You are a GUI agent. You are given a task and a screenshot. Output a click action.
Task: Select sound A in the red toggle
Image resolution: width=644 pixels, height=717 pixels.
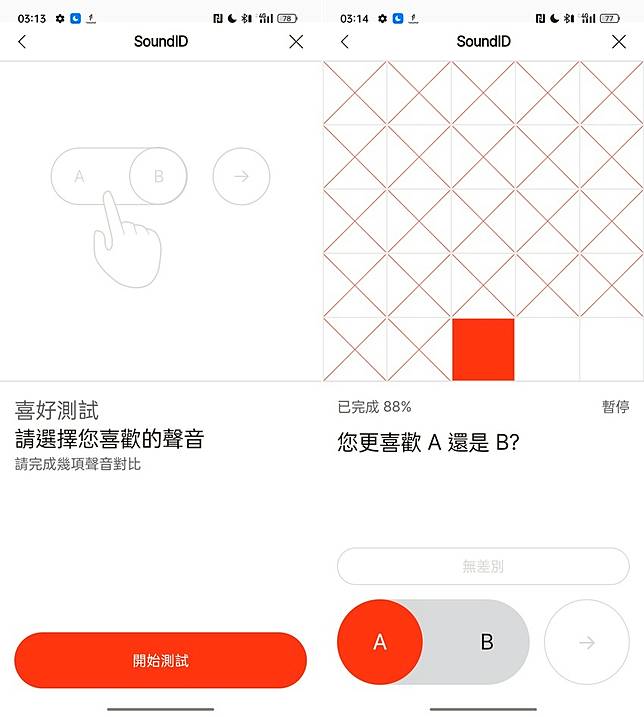click(x=380, y=642)
